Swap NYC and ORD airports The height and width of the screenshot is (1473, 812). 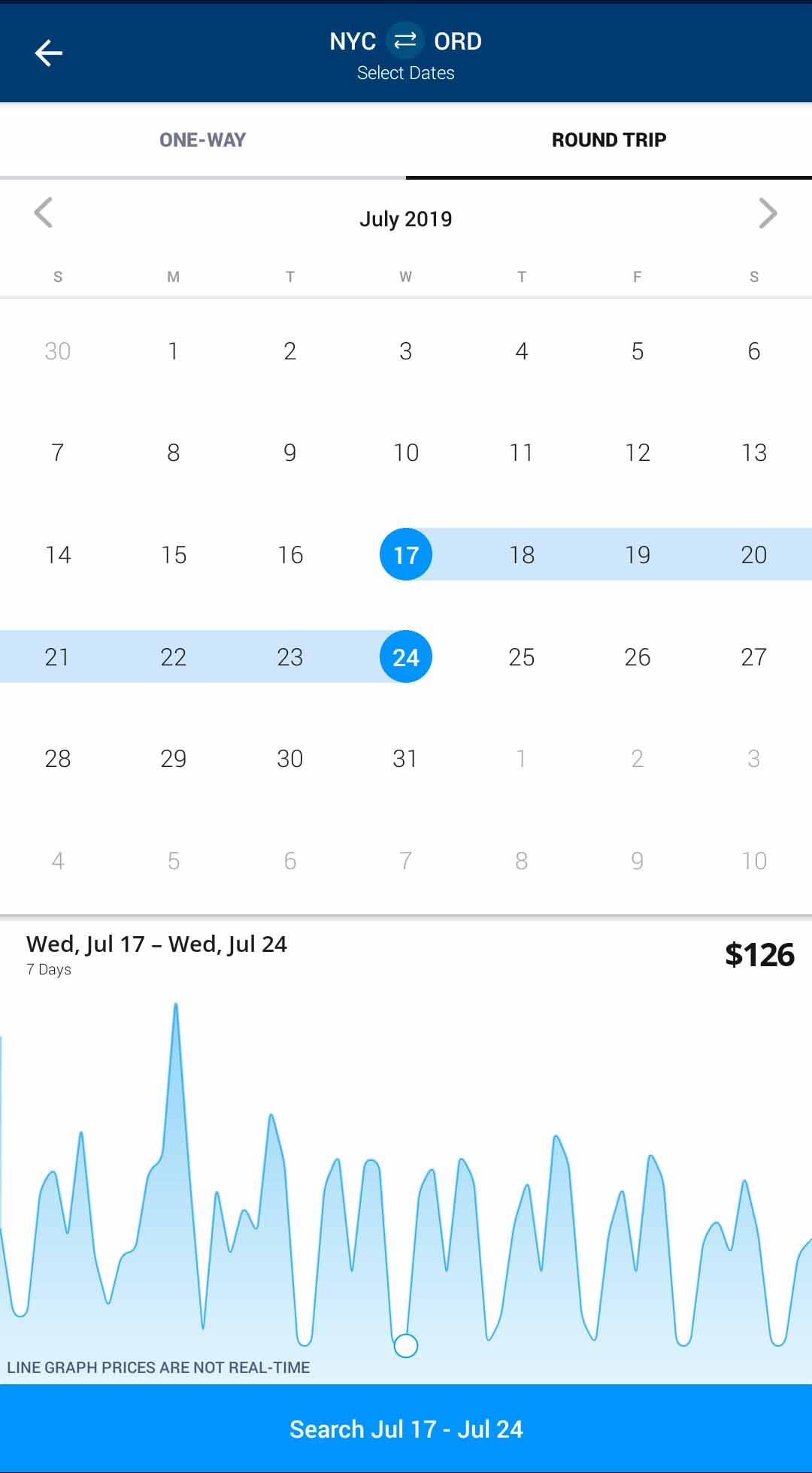click(x=405, y=41)
